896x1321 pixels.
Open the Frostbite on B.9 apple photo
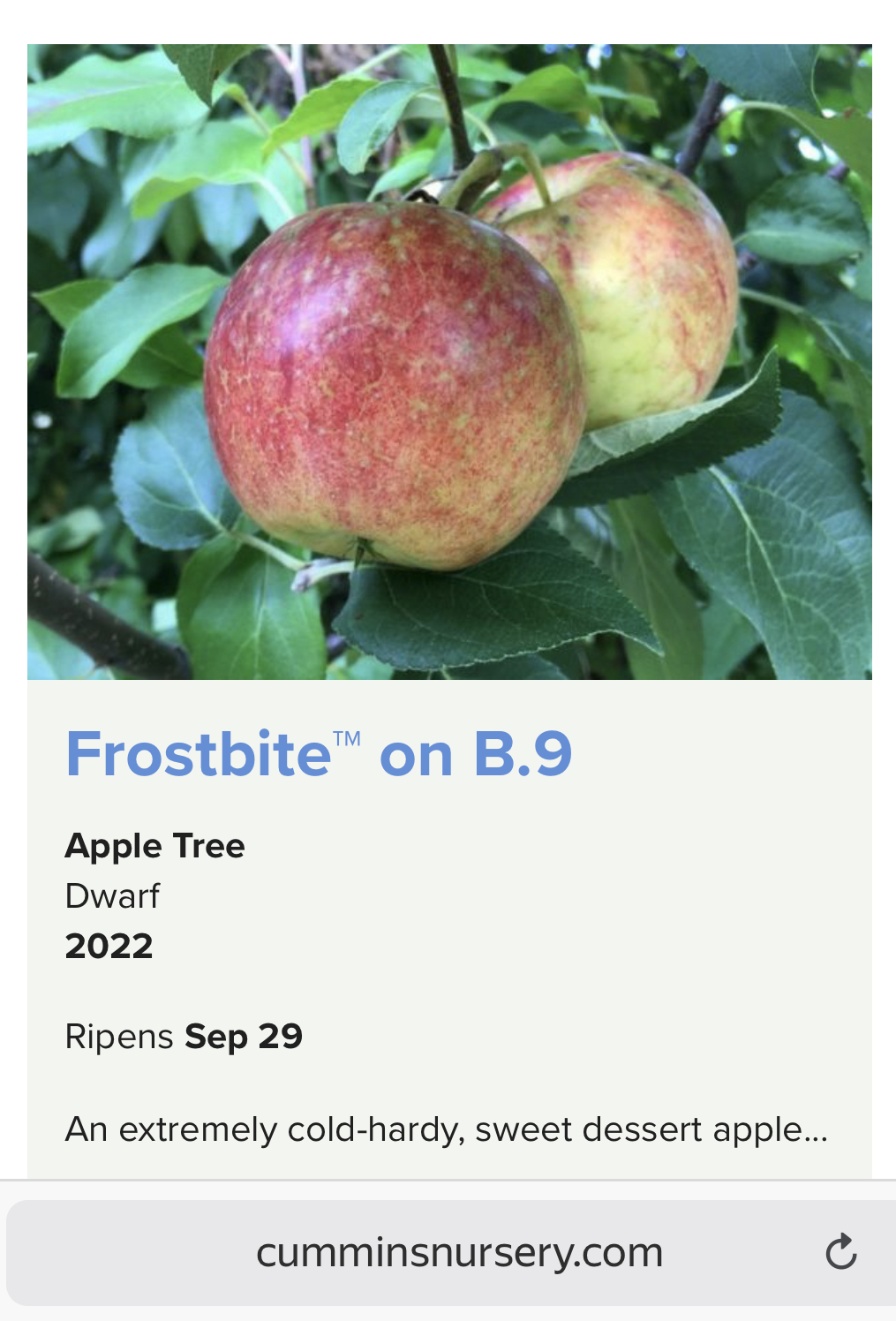pos(449,362)
